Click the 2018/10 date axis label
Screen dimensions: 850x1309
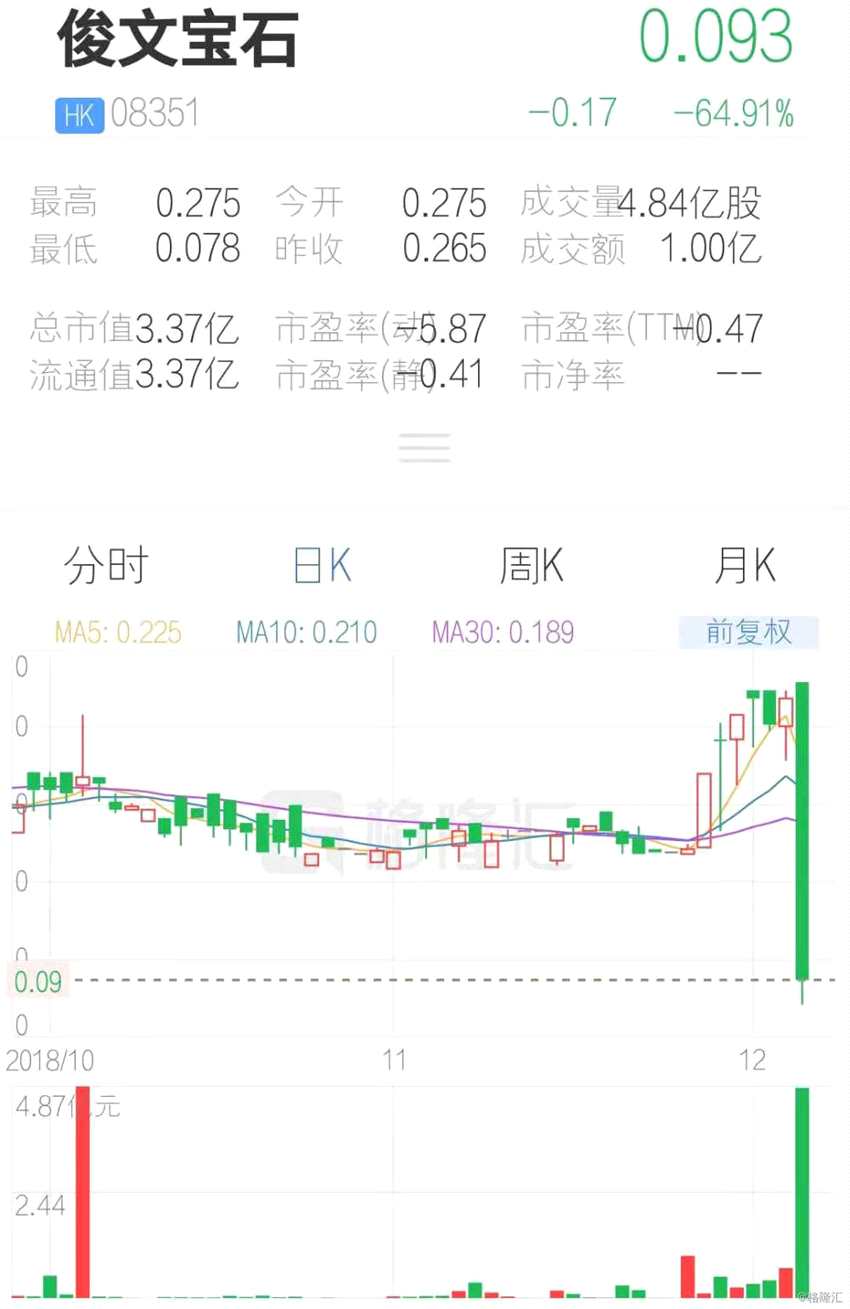(x=53, y=1059)
